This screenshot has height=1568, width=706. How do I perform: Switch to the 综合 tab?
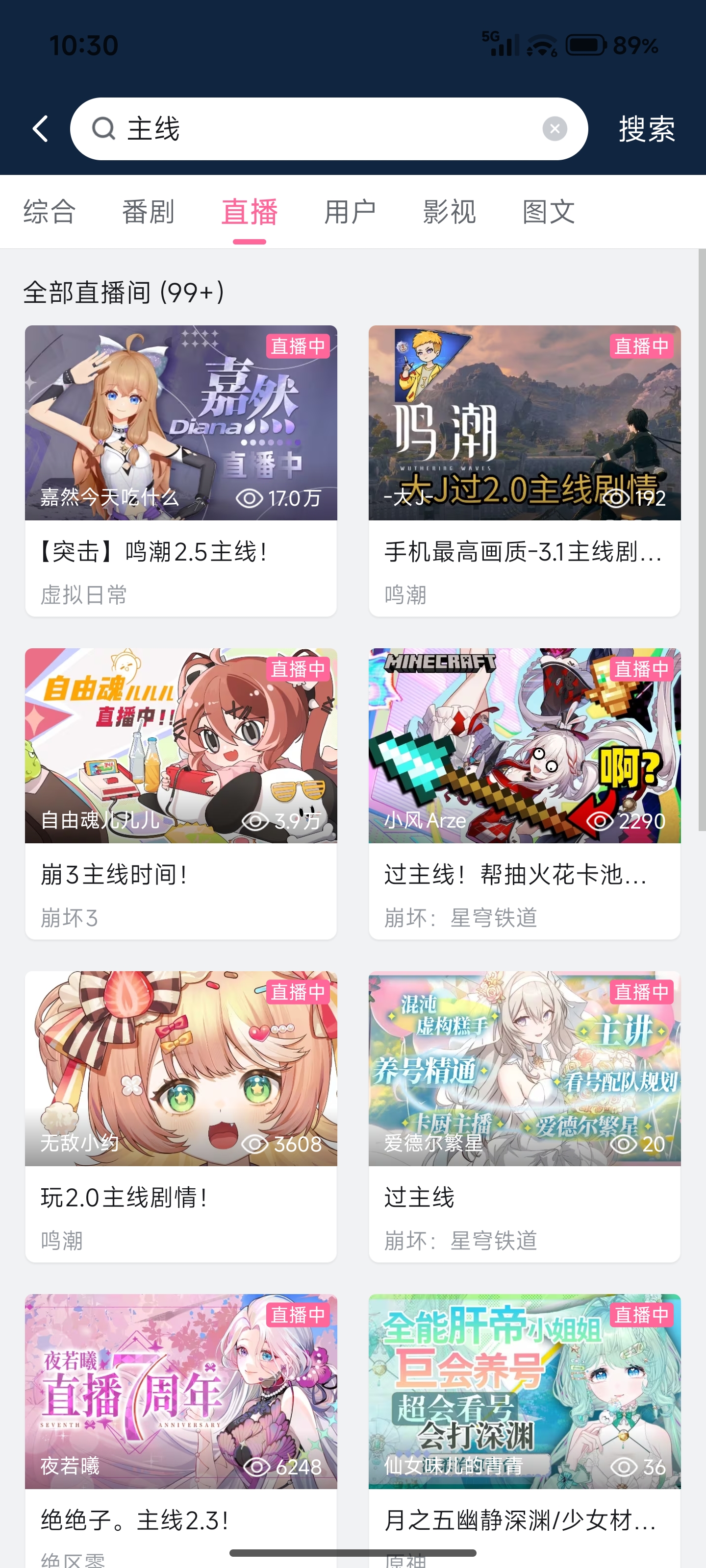pos(50,212)
